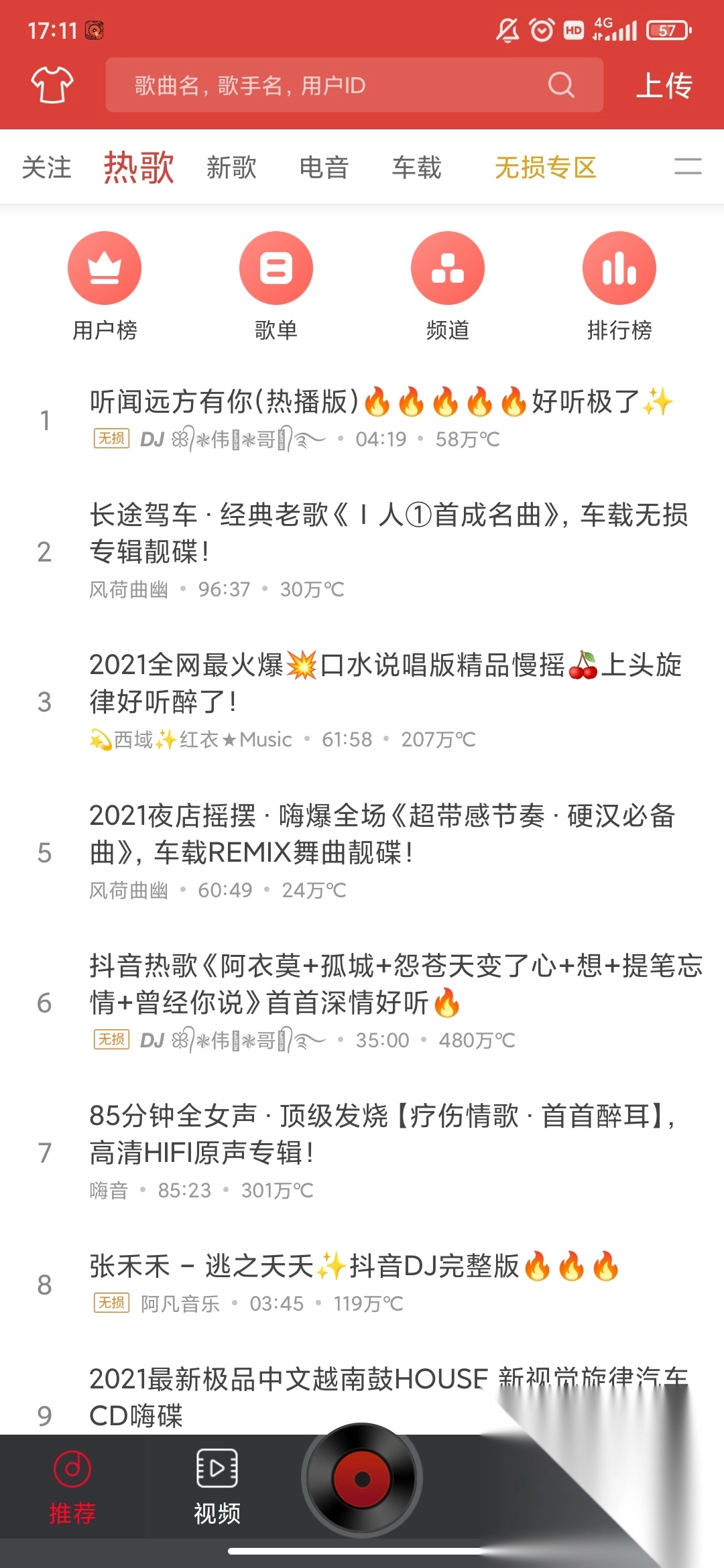Tap the search magnifier icon
Viewport: 724px width, 1568px height.
click(560, 85)
